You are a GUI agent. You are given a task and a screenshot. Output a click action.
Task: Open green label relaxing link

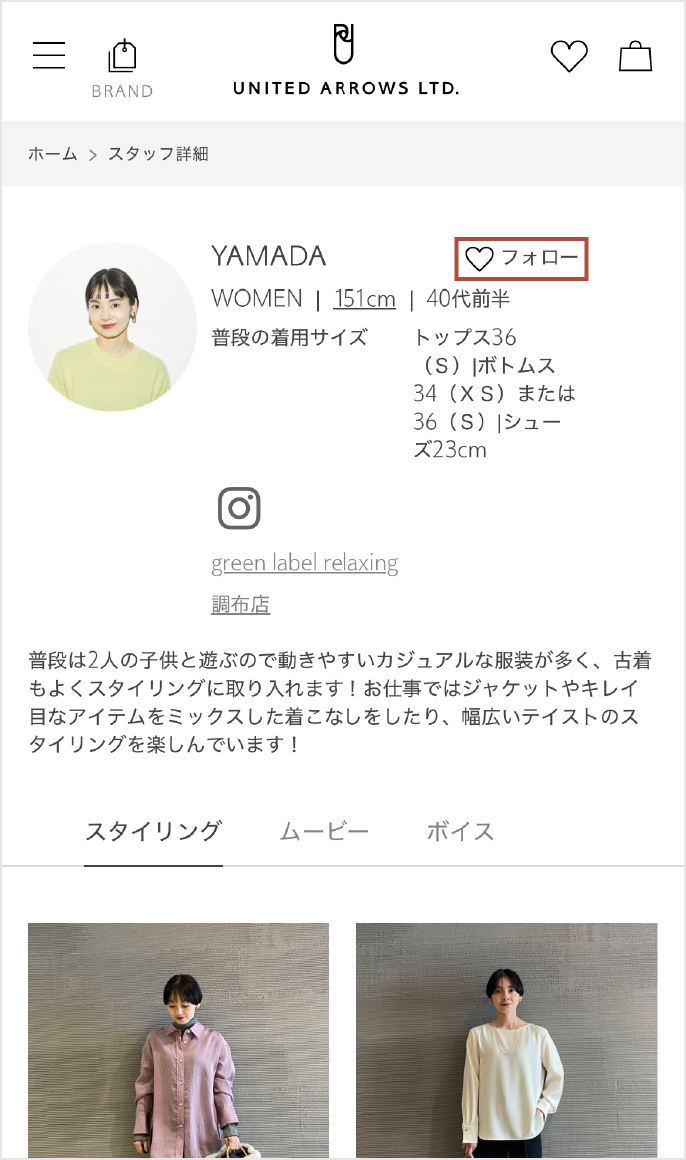tap(304, 563)
